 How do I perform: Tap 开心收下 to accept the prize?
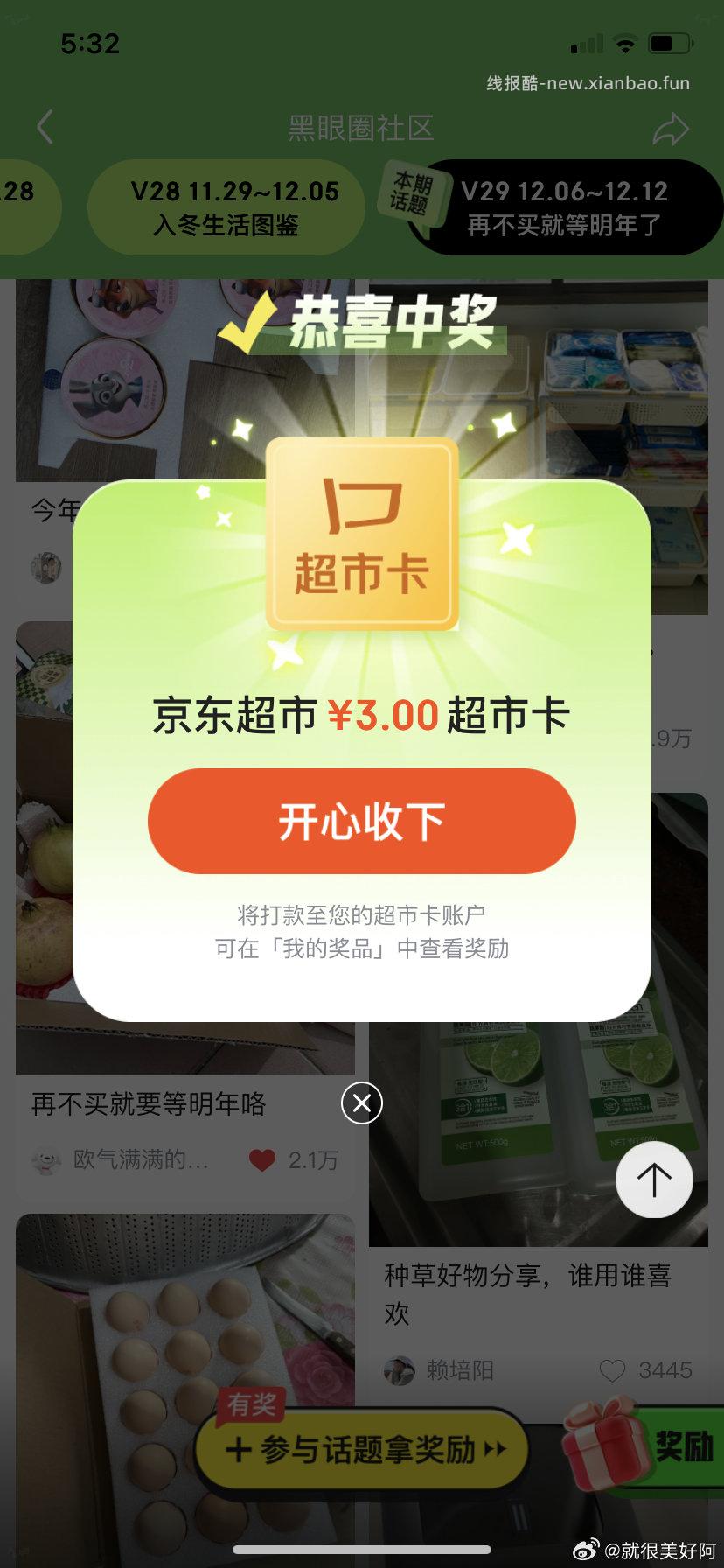pos(361,821)
